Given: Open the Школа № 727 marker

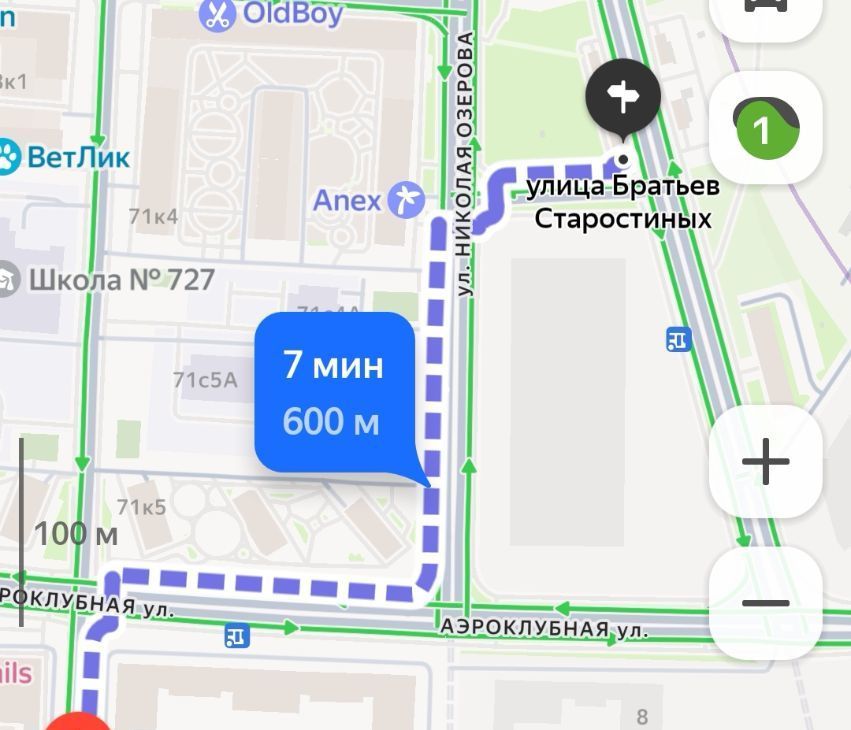Looking at the screenshot, I should tap(9, 279).
